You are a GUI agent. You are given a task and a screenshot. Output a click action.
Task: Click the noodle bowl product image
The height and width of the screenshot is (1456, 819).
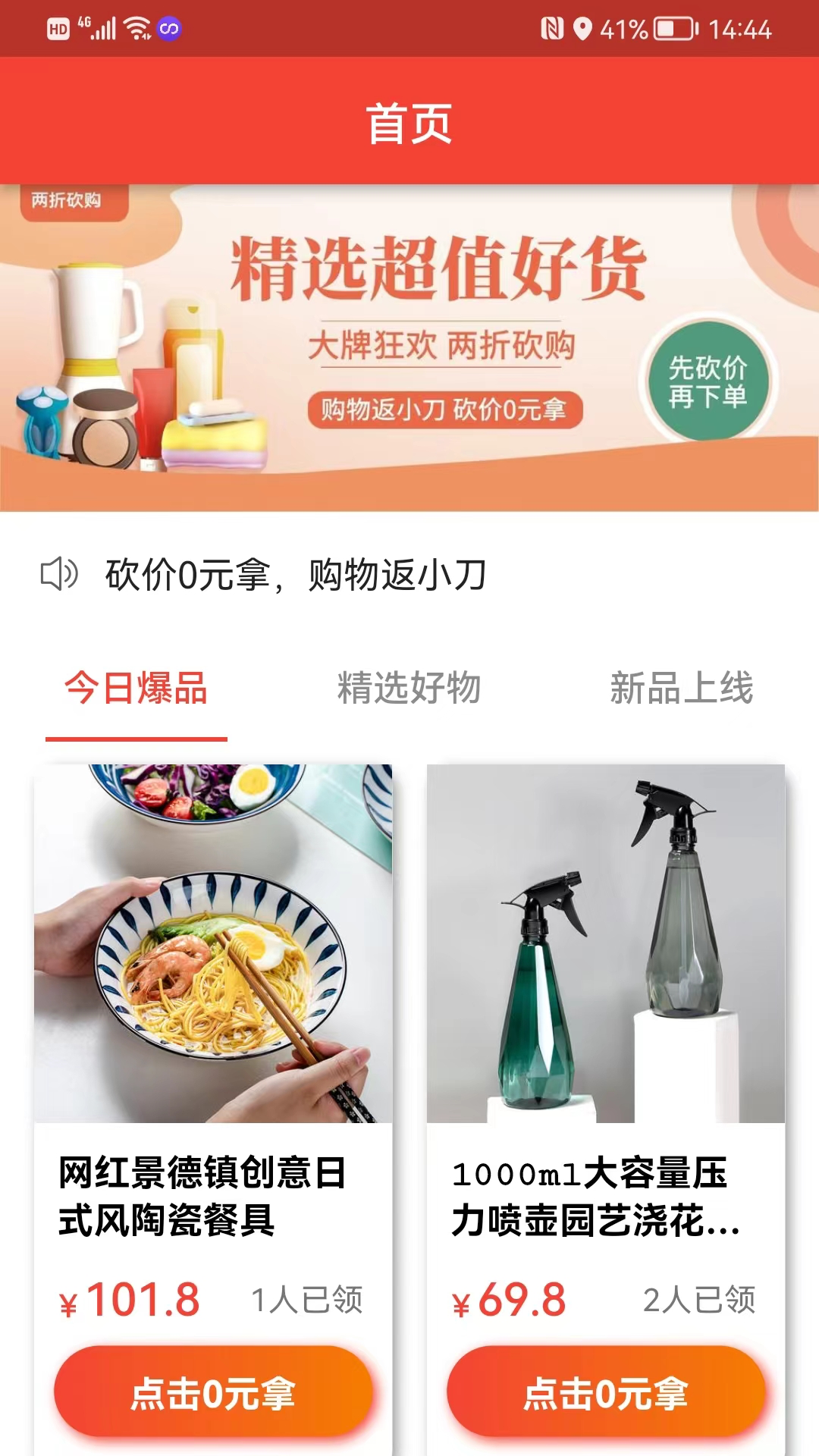coord(213,948)
